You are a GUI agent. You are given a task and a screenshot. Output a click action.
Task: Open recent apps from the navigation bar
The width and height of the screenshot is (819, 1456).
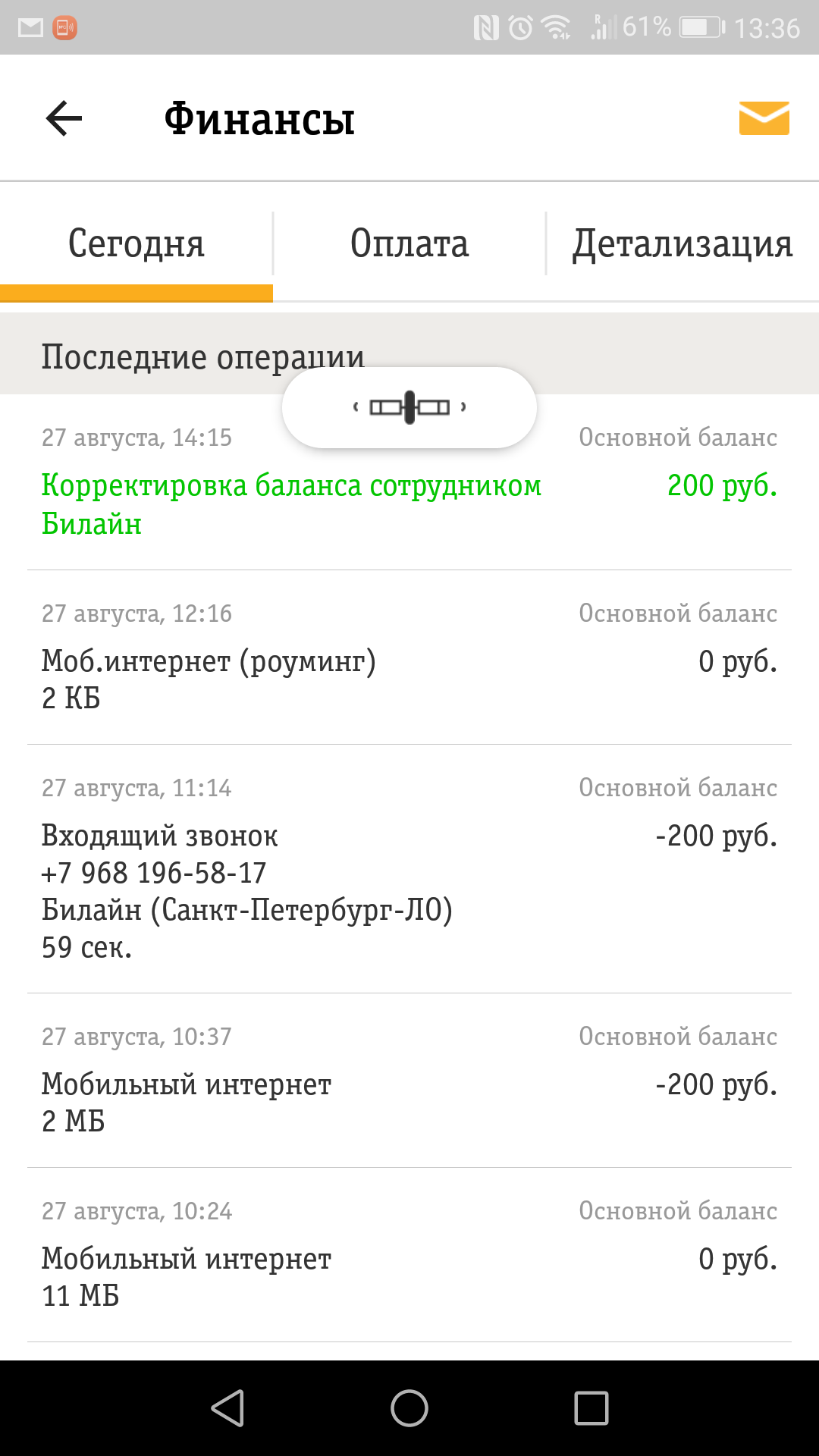tap(591, 1408)
